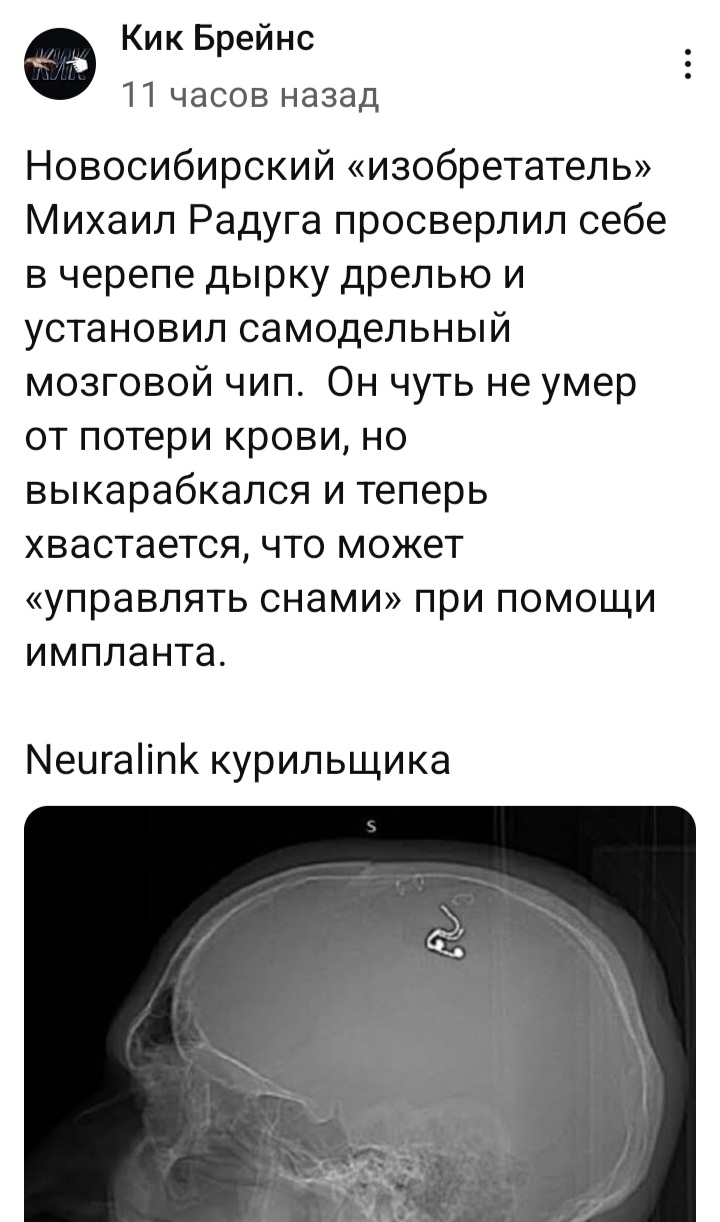Open the Кик Брейнс community page
This screenshot has width=720, height=1222.
217,38
